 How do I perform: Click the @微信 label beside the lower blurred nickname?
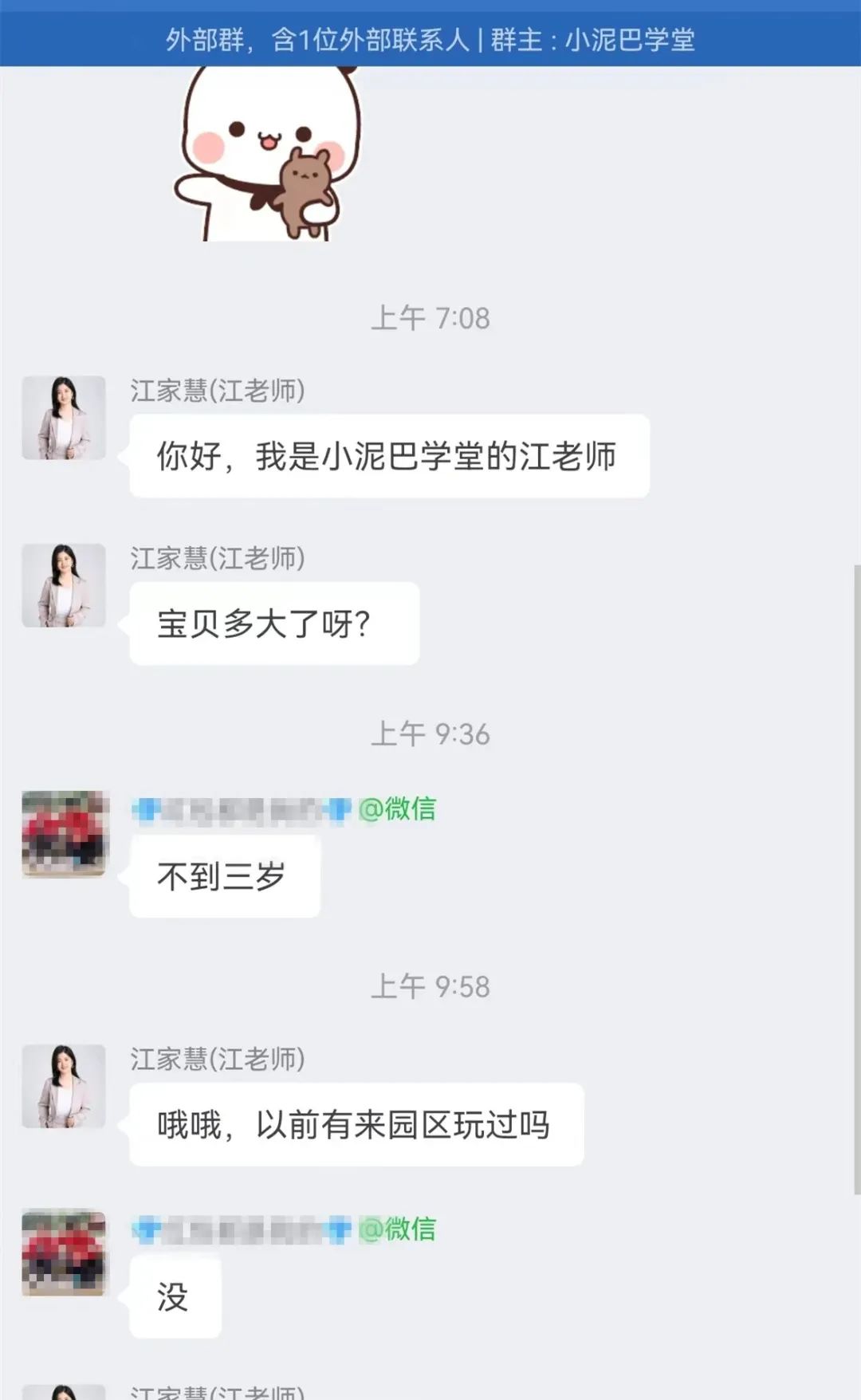click(399, 1230)
